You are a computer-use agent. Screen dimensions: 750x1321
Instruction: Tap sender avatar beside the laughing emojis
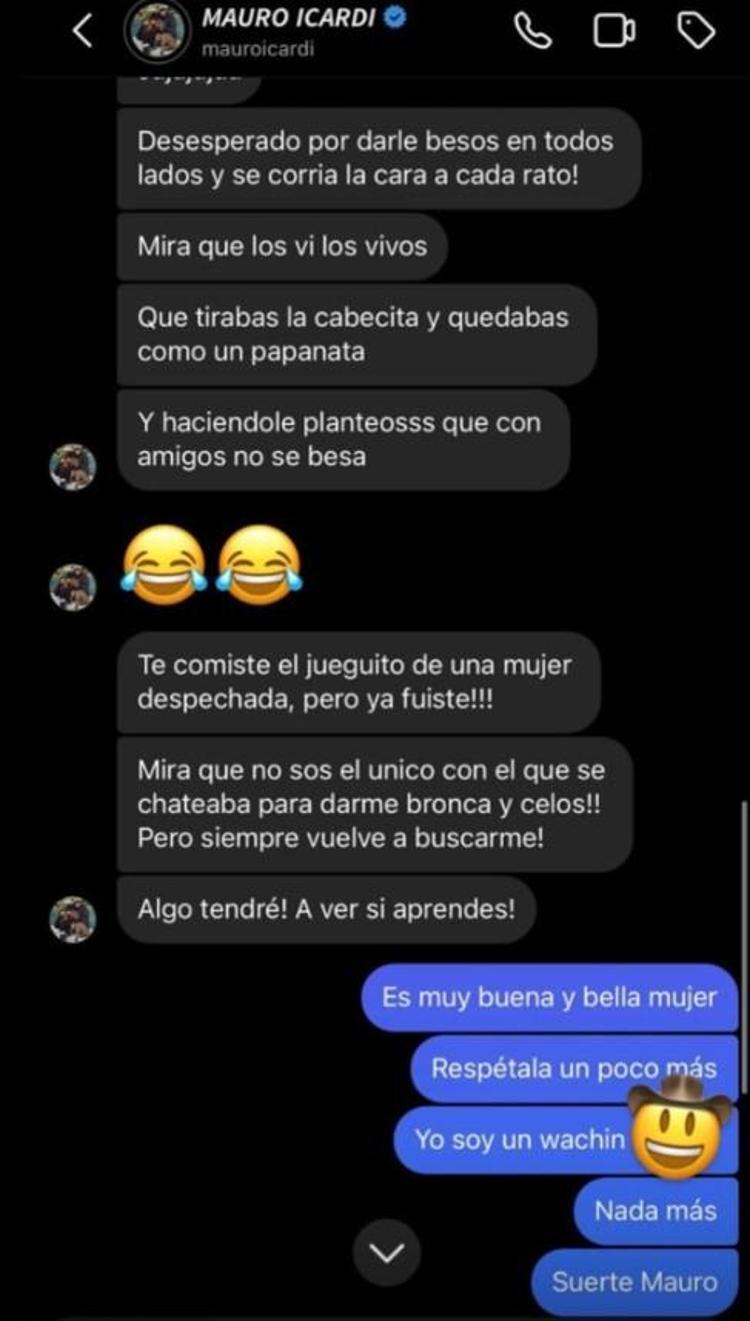[x=73, y=586]
